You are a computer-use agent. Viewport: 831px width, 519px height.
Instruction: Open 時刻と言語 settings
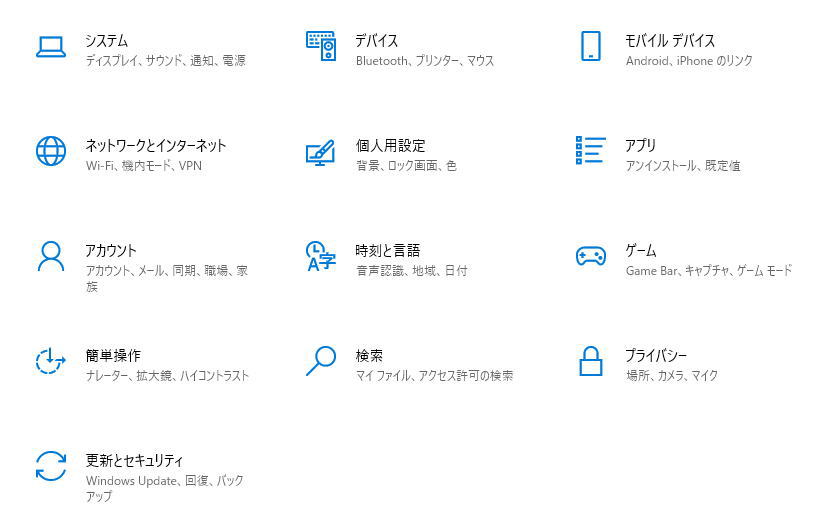pyautogui.click(x=388, y=251)
